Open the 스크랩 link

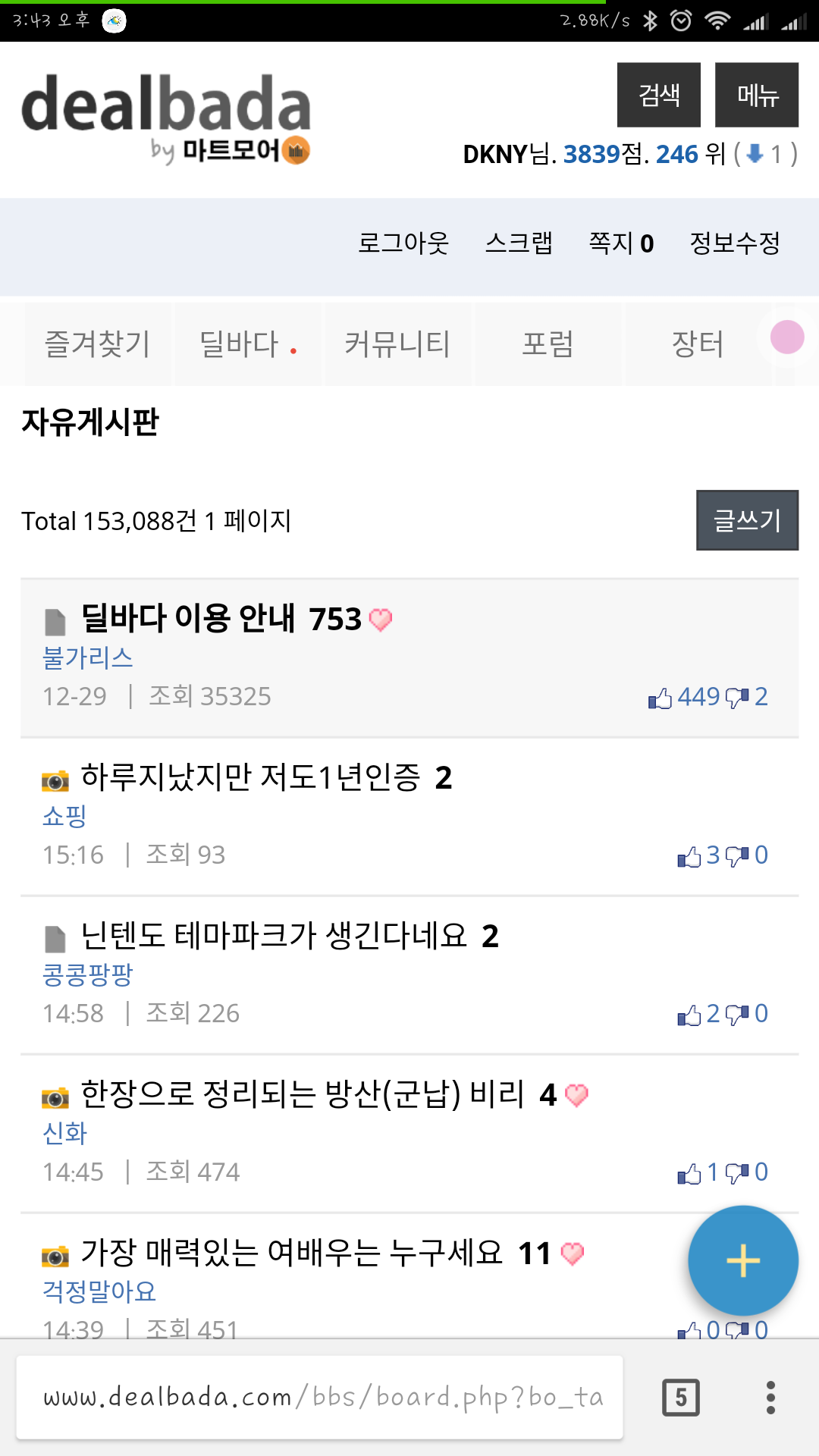point(519,243)
